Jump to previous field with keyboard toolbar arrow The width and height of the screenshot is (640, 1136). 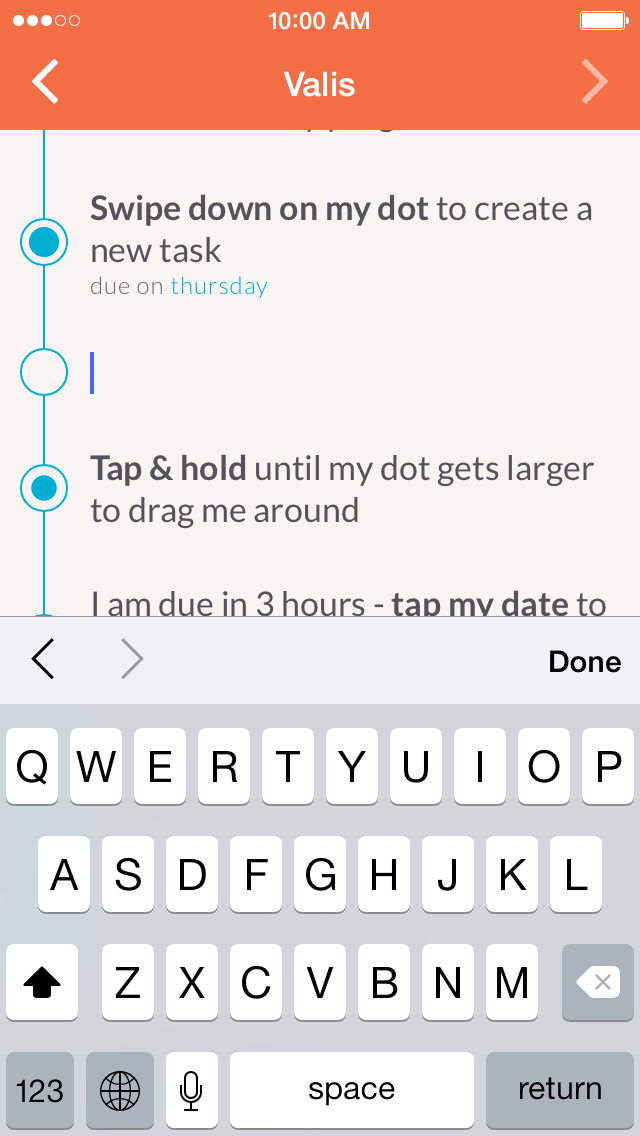[x=43, y=660]
